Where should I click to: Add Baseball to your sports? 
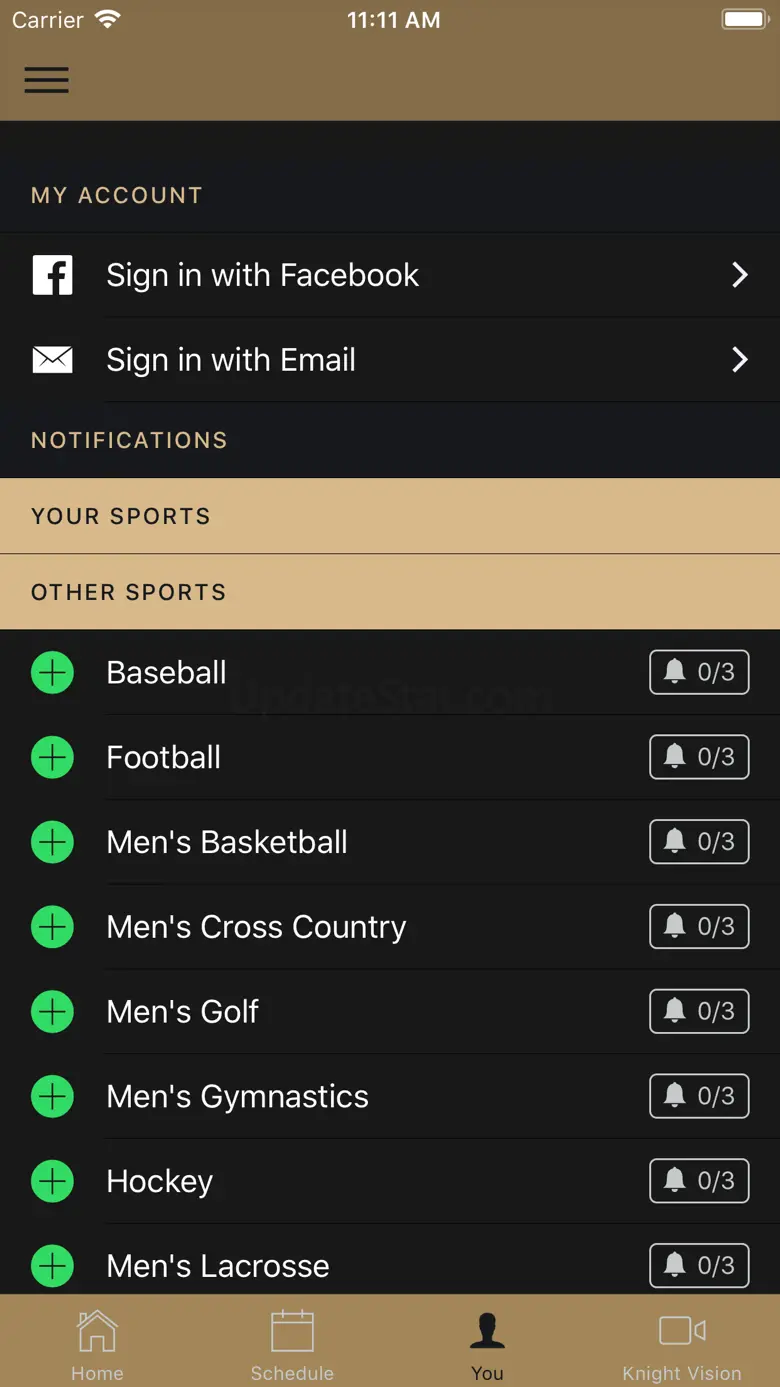(x=53, y=673)
